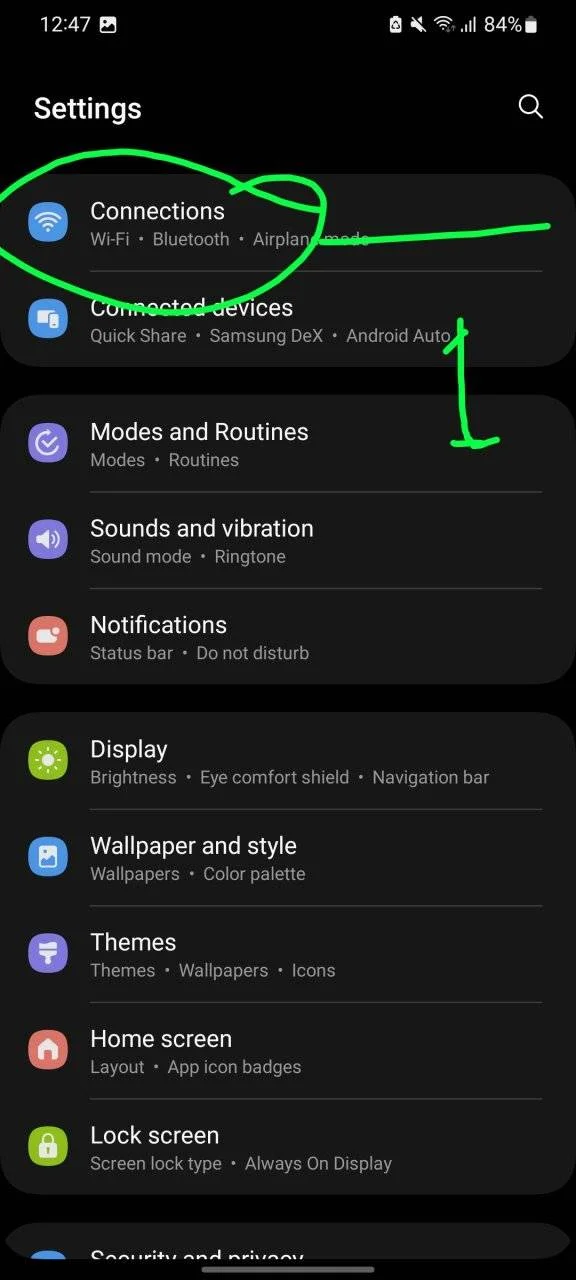The width and height of the screenshot is (576, 1280).
Task: Open Connections settings
Action: [x=288, y=223]
